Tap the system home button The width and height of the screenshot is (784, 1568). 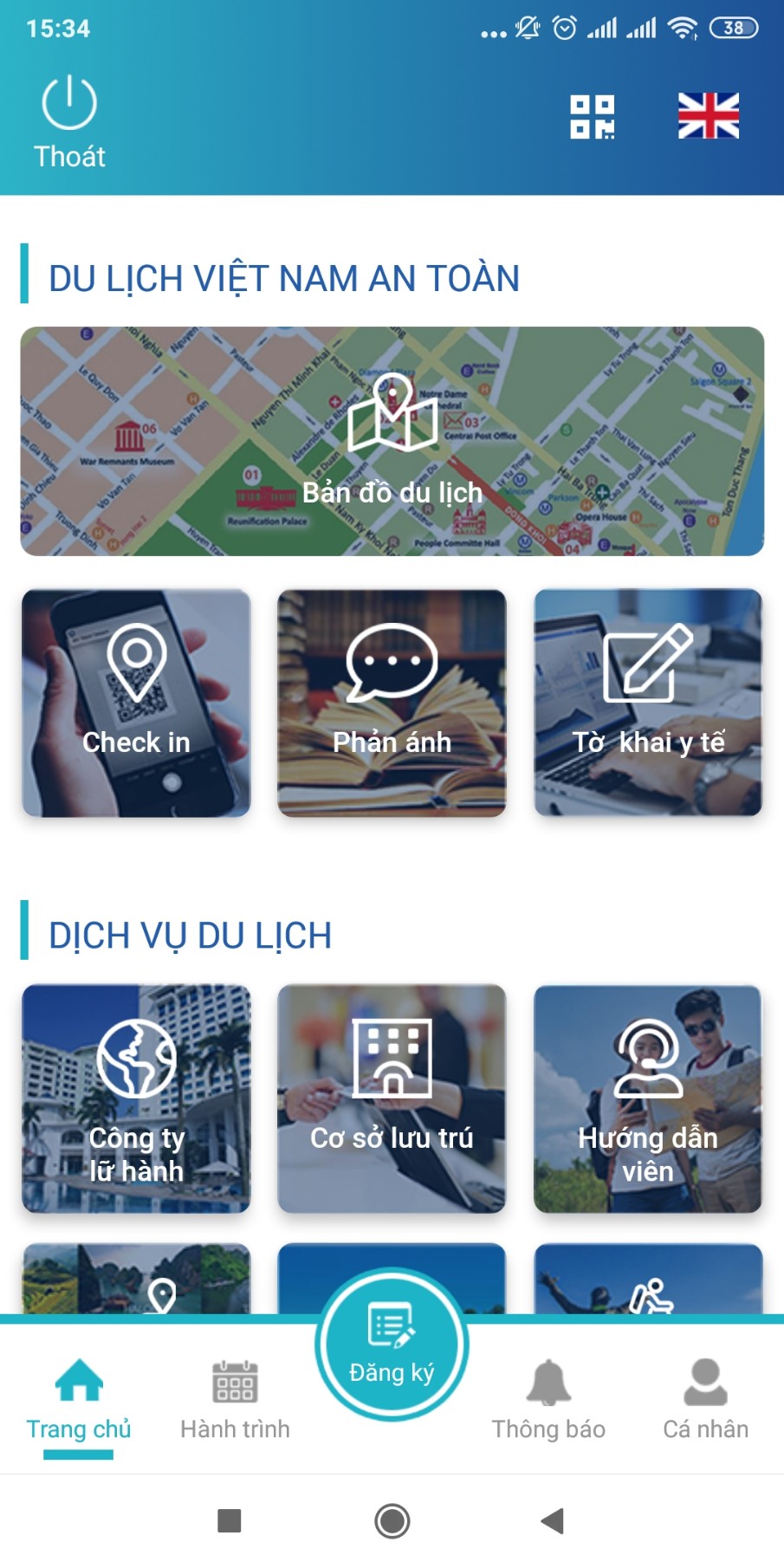coord(392,1520)
